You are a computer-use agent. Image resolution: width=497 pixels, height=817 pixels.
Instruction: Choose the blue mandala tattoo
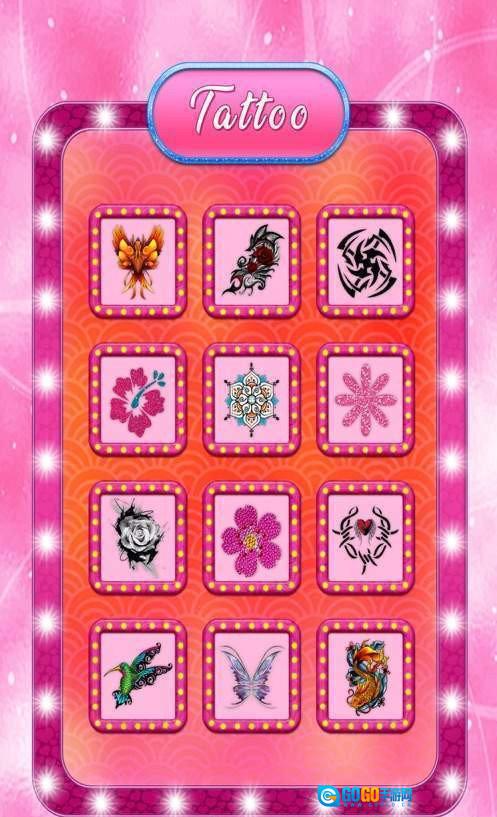[252, 400]
